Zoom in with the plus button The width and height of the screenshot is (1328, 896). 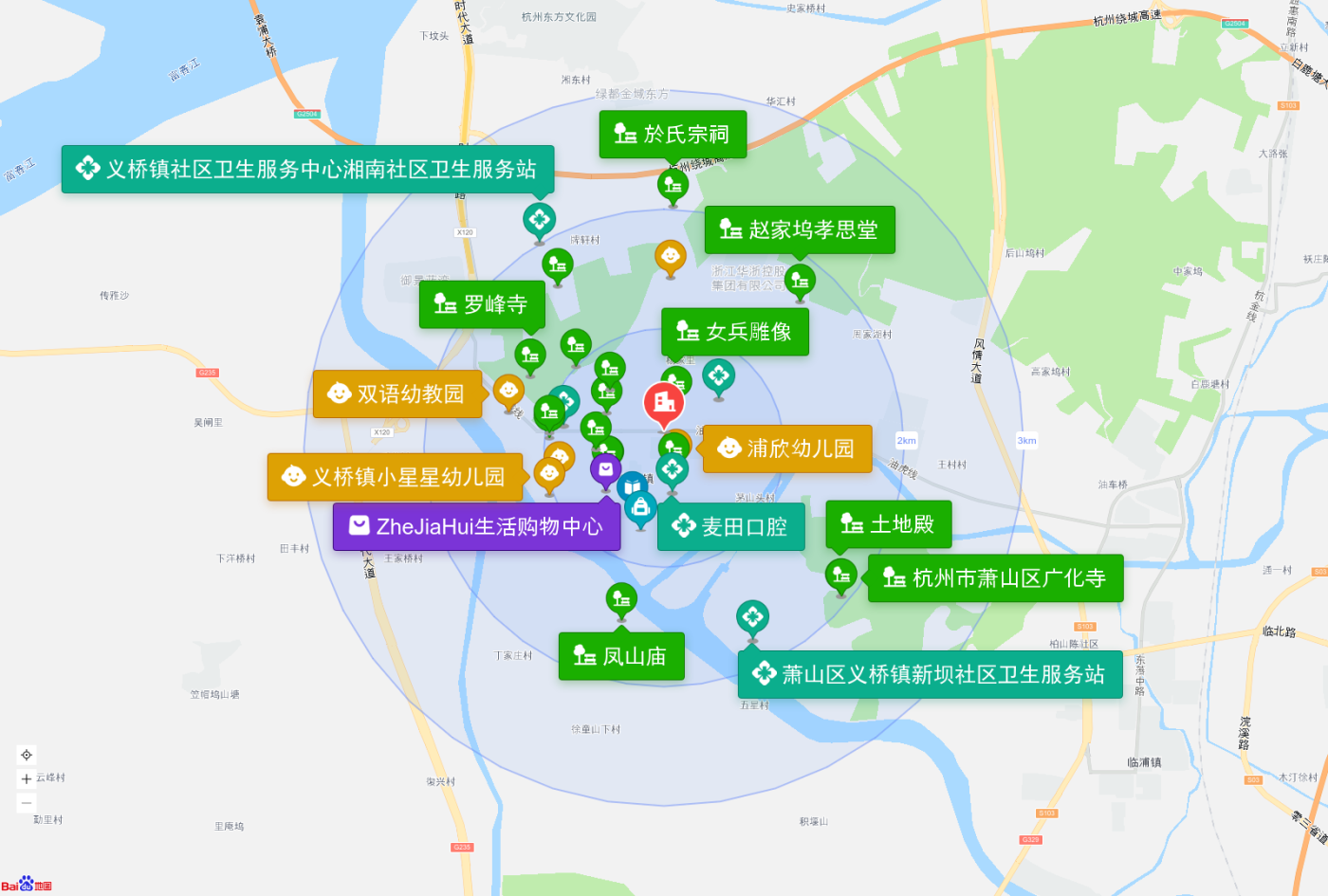coord(27,779)
